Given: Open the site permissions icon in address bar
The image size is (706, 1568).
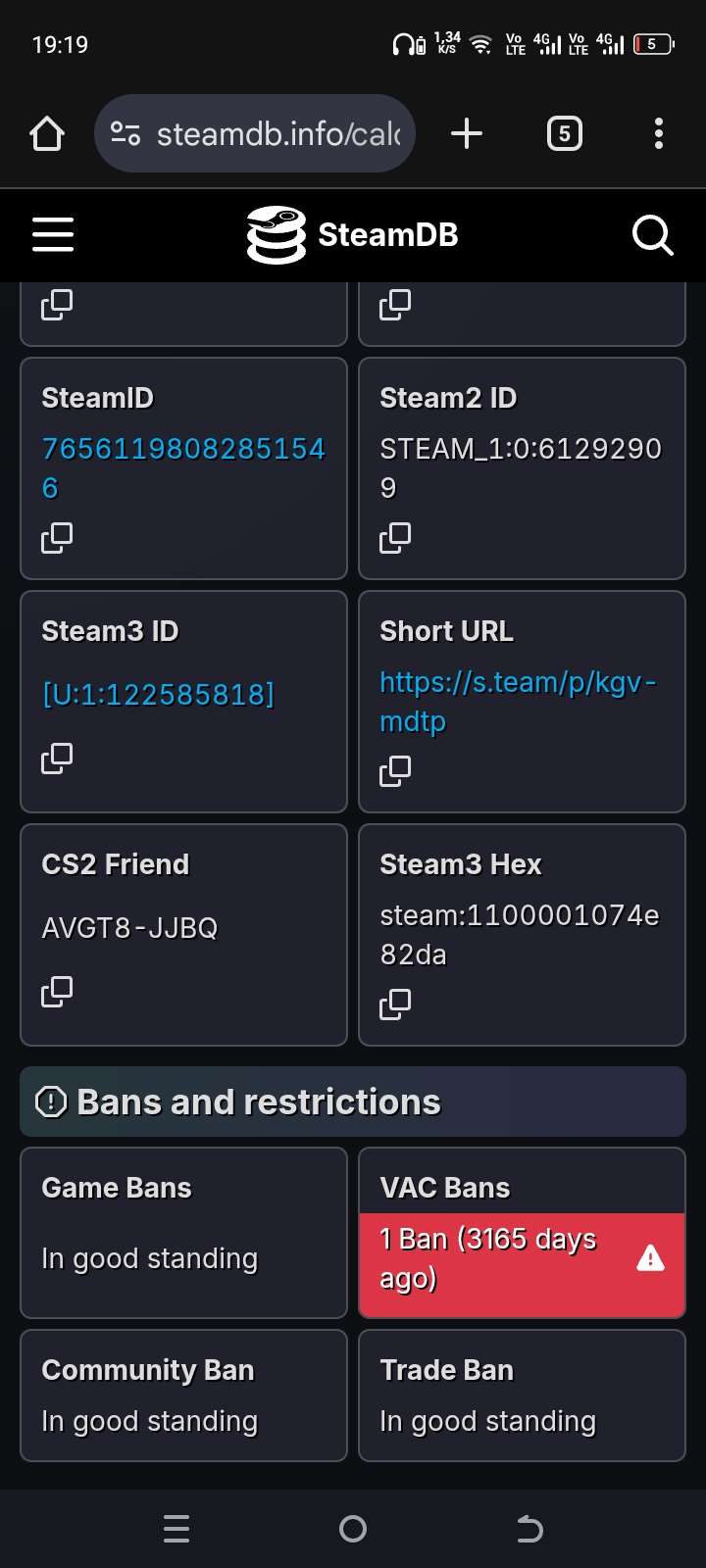Looking at the screenshot, I should [125, 133].
